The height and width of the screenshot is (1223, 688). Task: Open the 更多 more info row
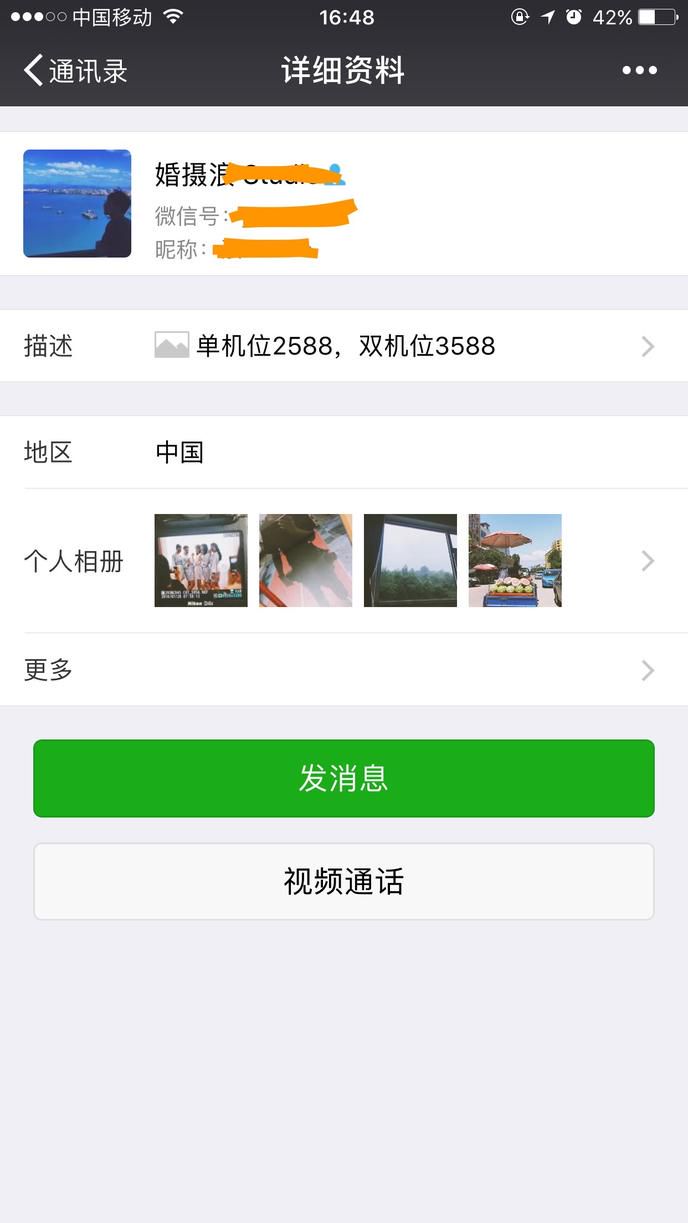(344, 669)
